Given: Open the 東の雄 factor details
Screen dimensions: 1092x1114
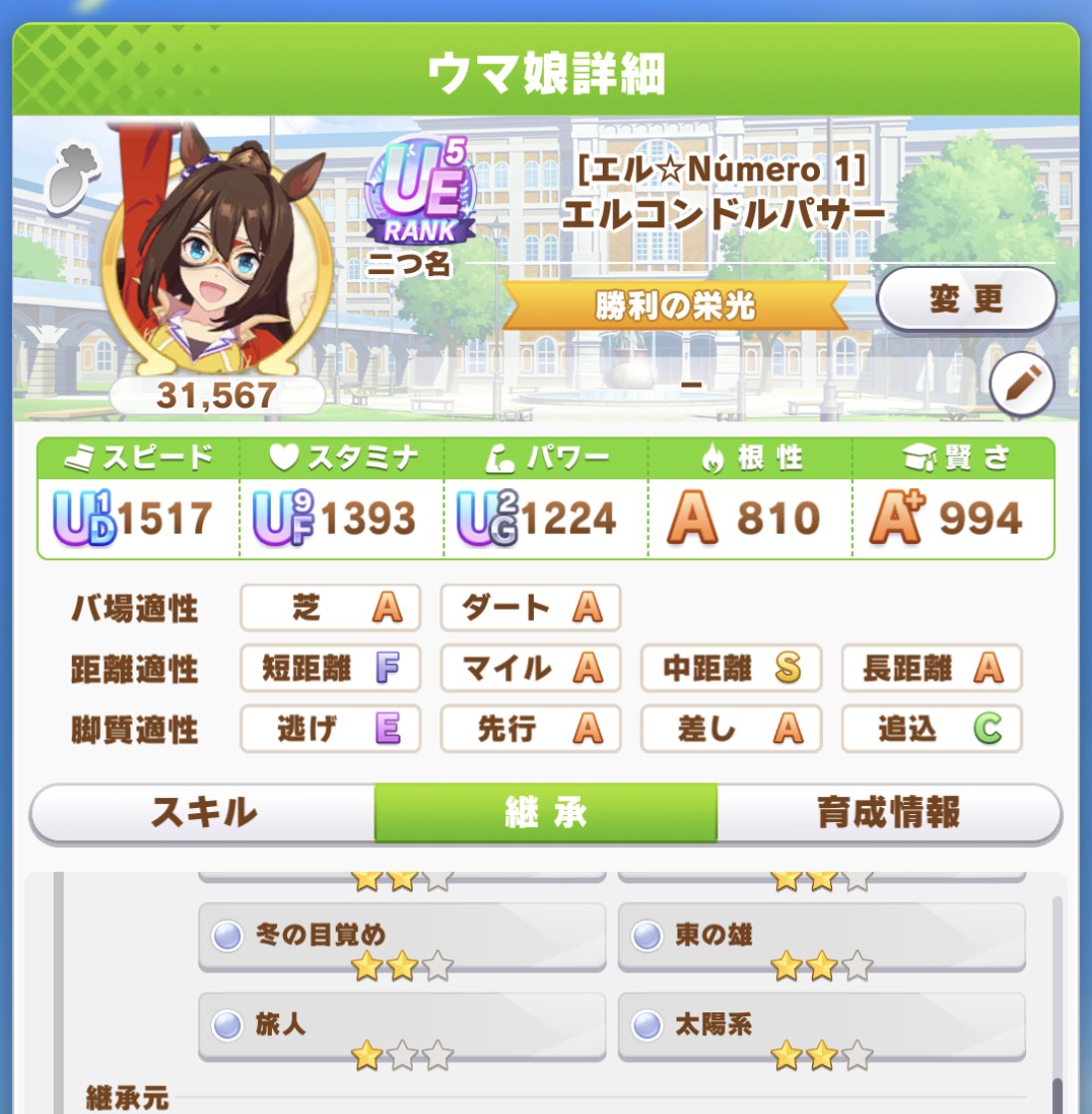Looking at the screenshot, I should (821, 938).
